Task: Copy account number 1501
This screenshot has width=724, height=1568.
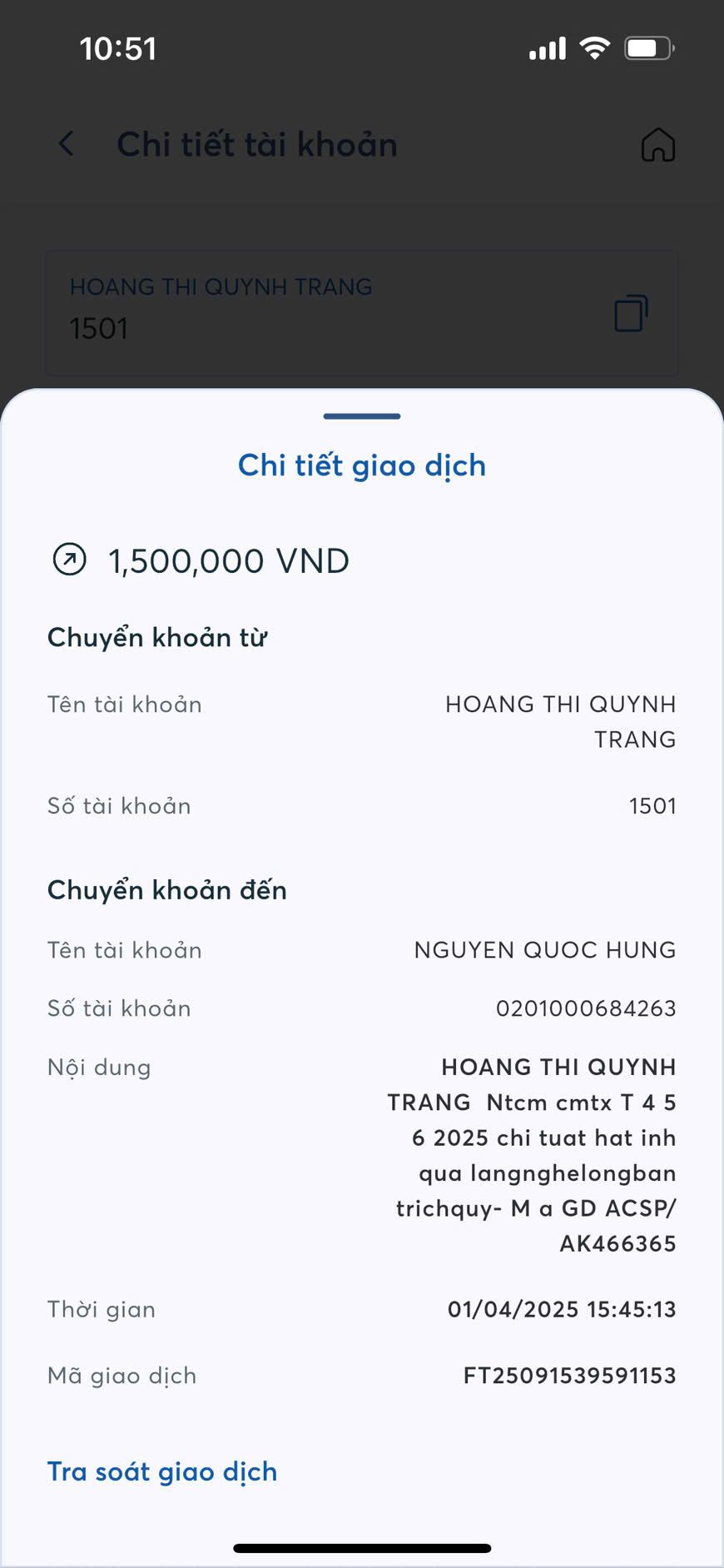Action: tap(631, 313)
